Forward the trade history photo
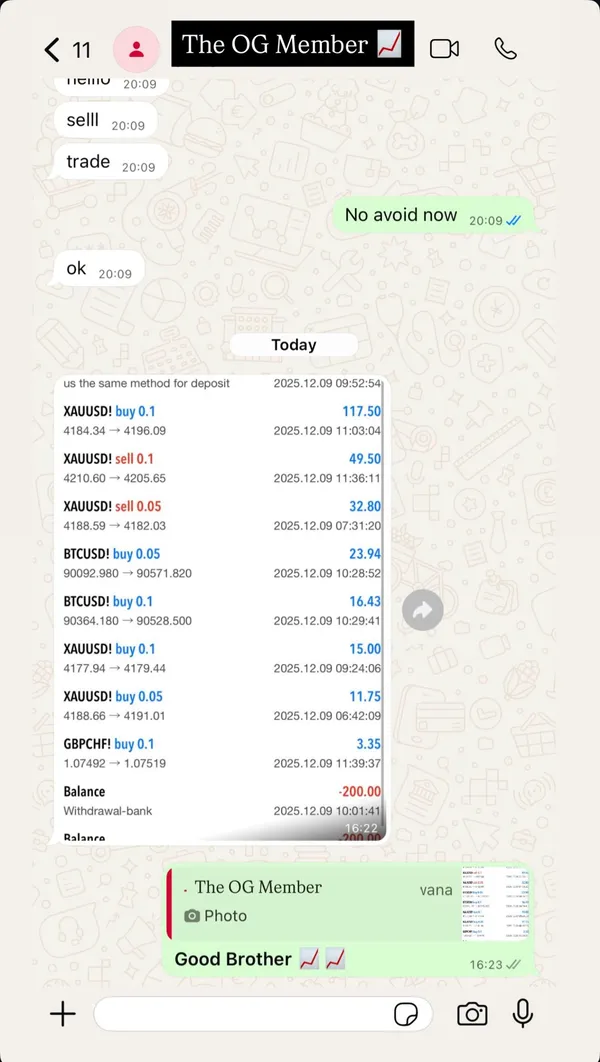 [x=423, y=610]
